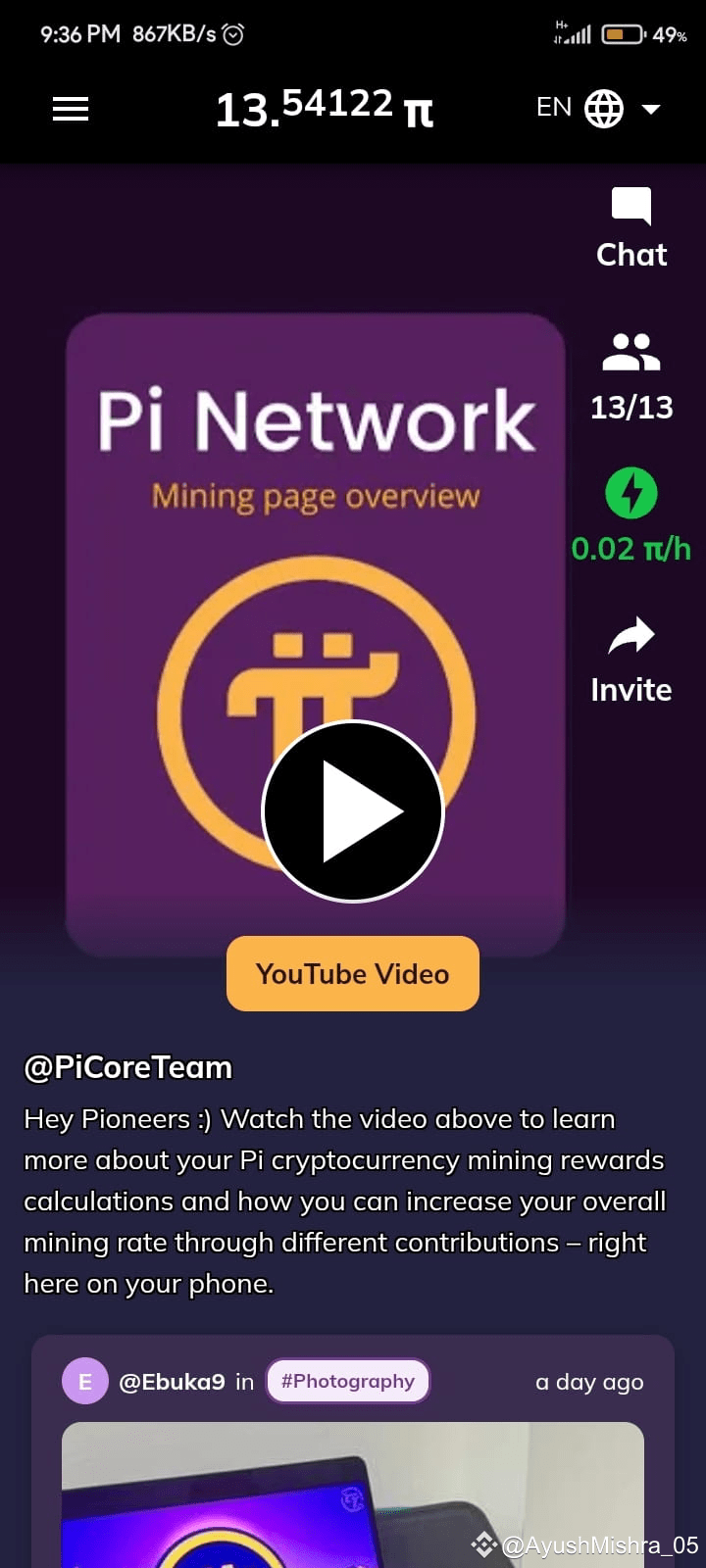Tap the alarm clock status icon

pos(233,31)
